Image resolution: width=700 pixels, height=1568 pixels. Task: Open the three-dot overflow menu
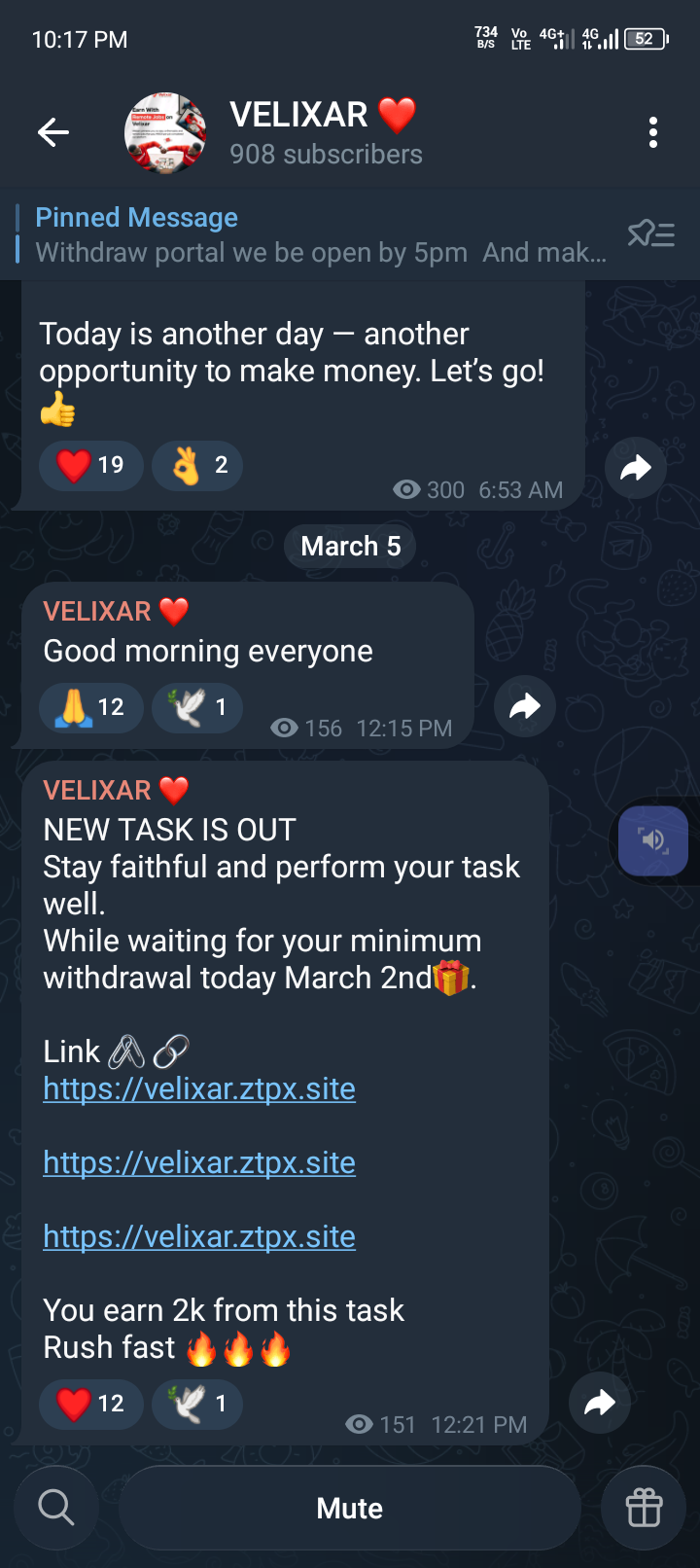coord(653,132)
